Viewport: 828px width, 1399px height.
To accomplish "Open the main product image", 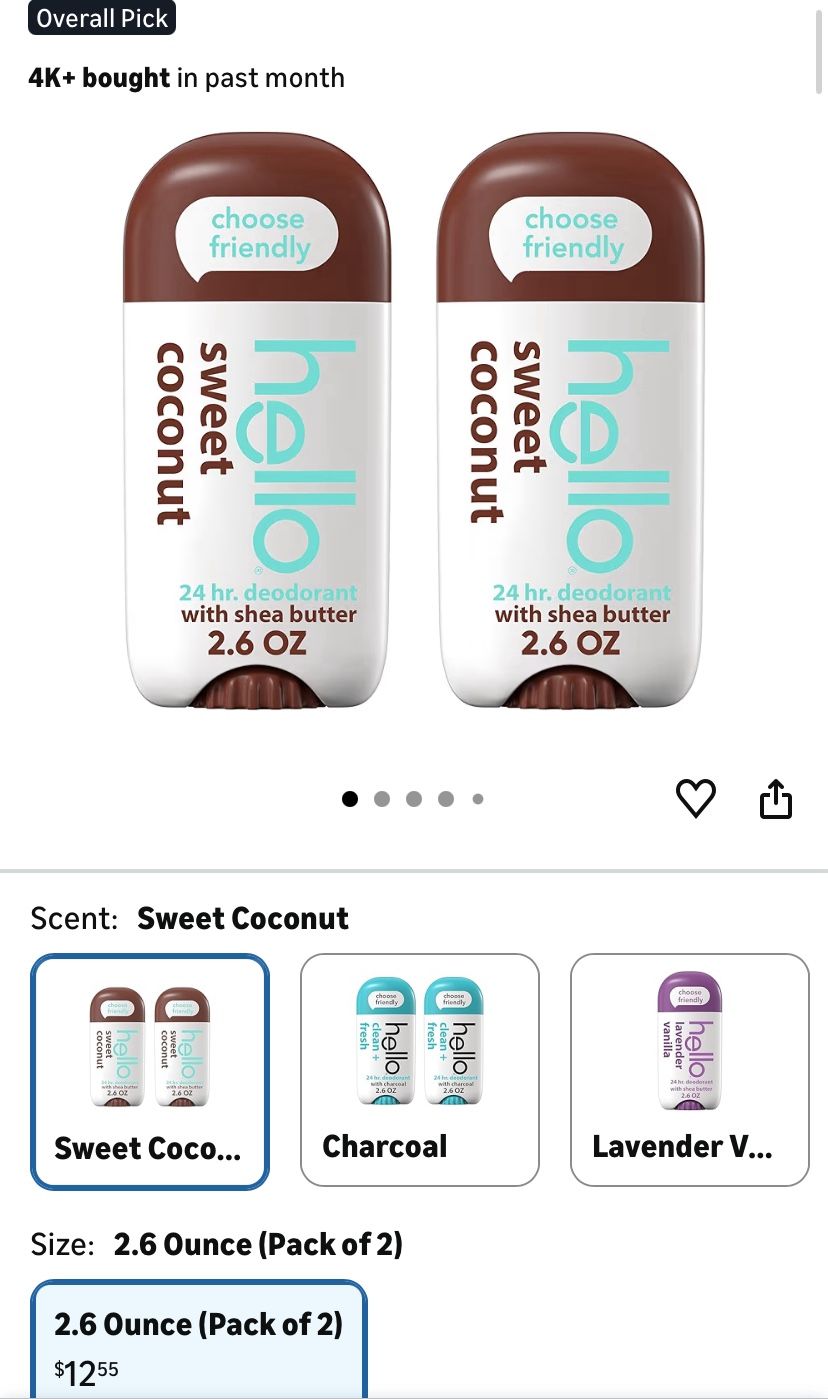I will pos(414,420).
